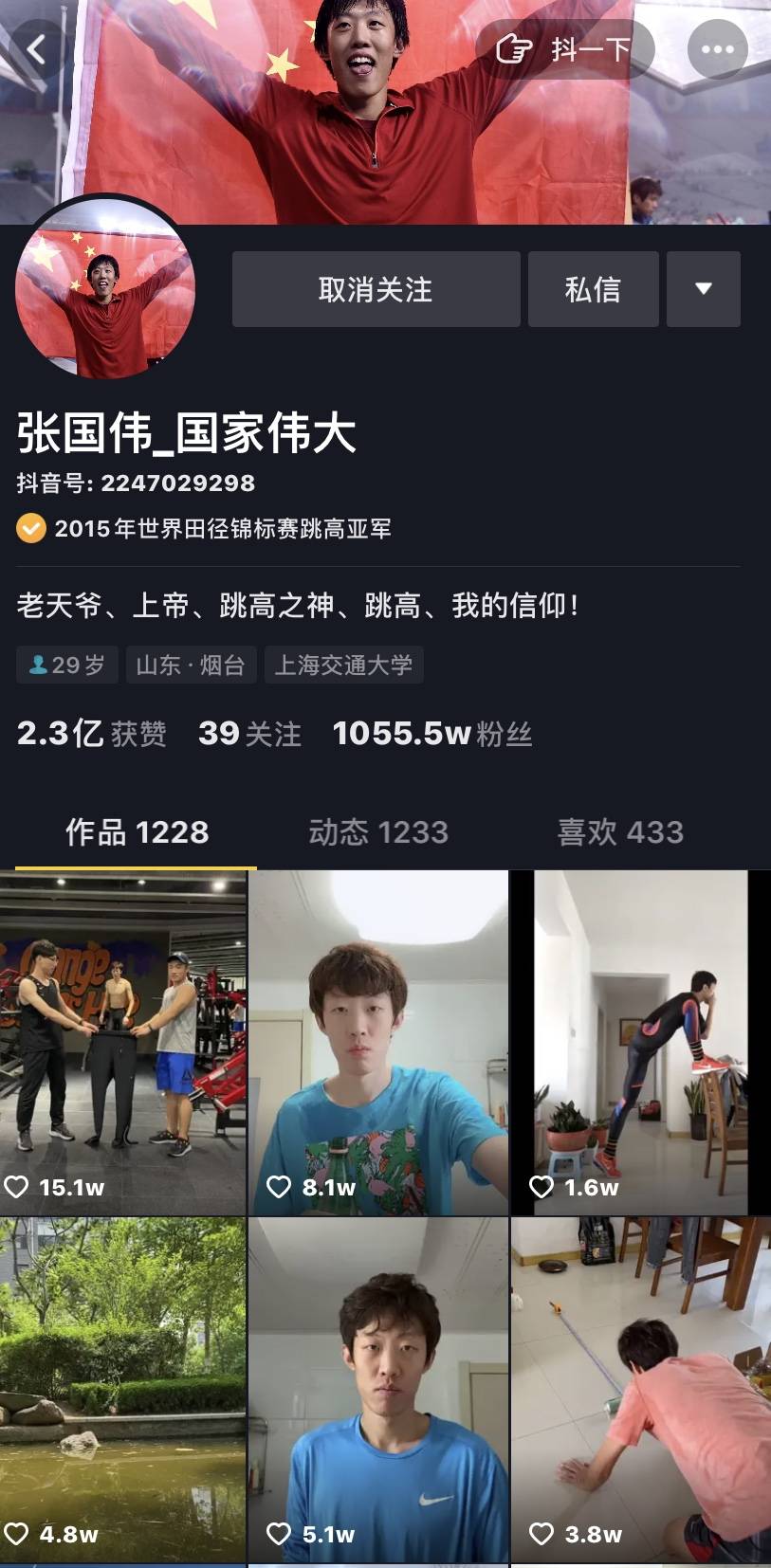This screenshot has width=771, height=1568.
Task: Switch to the 动态 1233 tab
Action: pos(378,832)
